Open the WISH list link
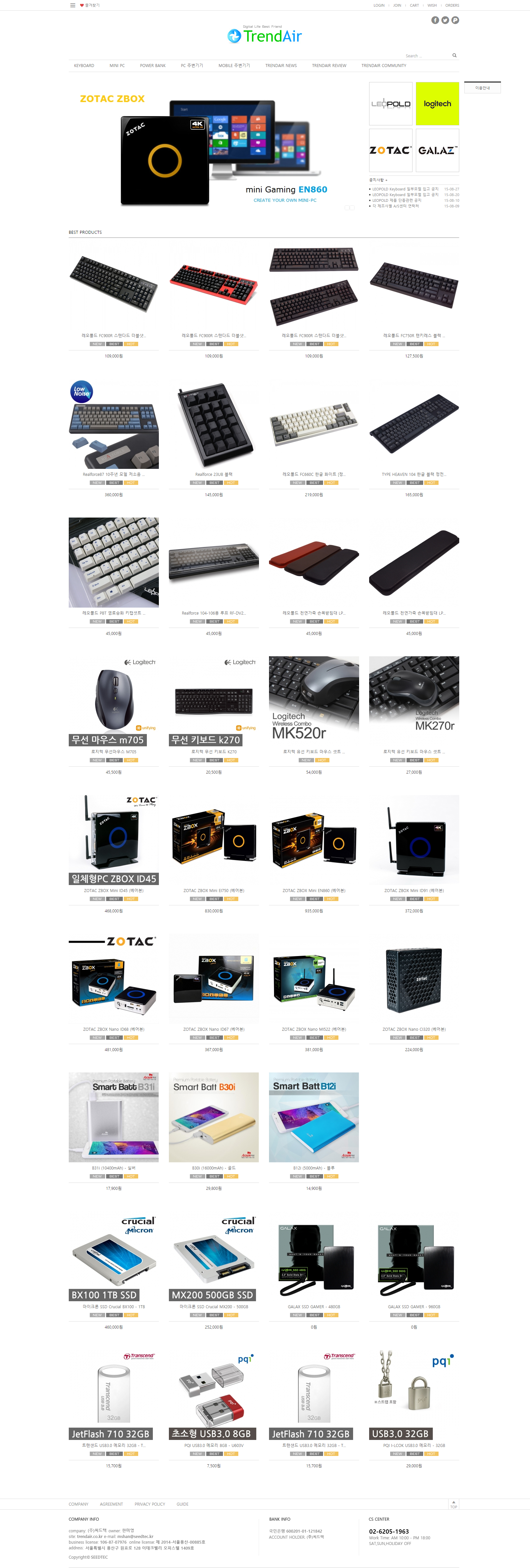The height and width of the screenshot is (1568, 530). pos(432,5)
